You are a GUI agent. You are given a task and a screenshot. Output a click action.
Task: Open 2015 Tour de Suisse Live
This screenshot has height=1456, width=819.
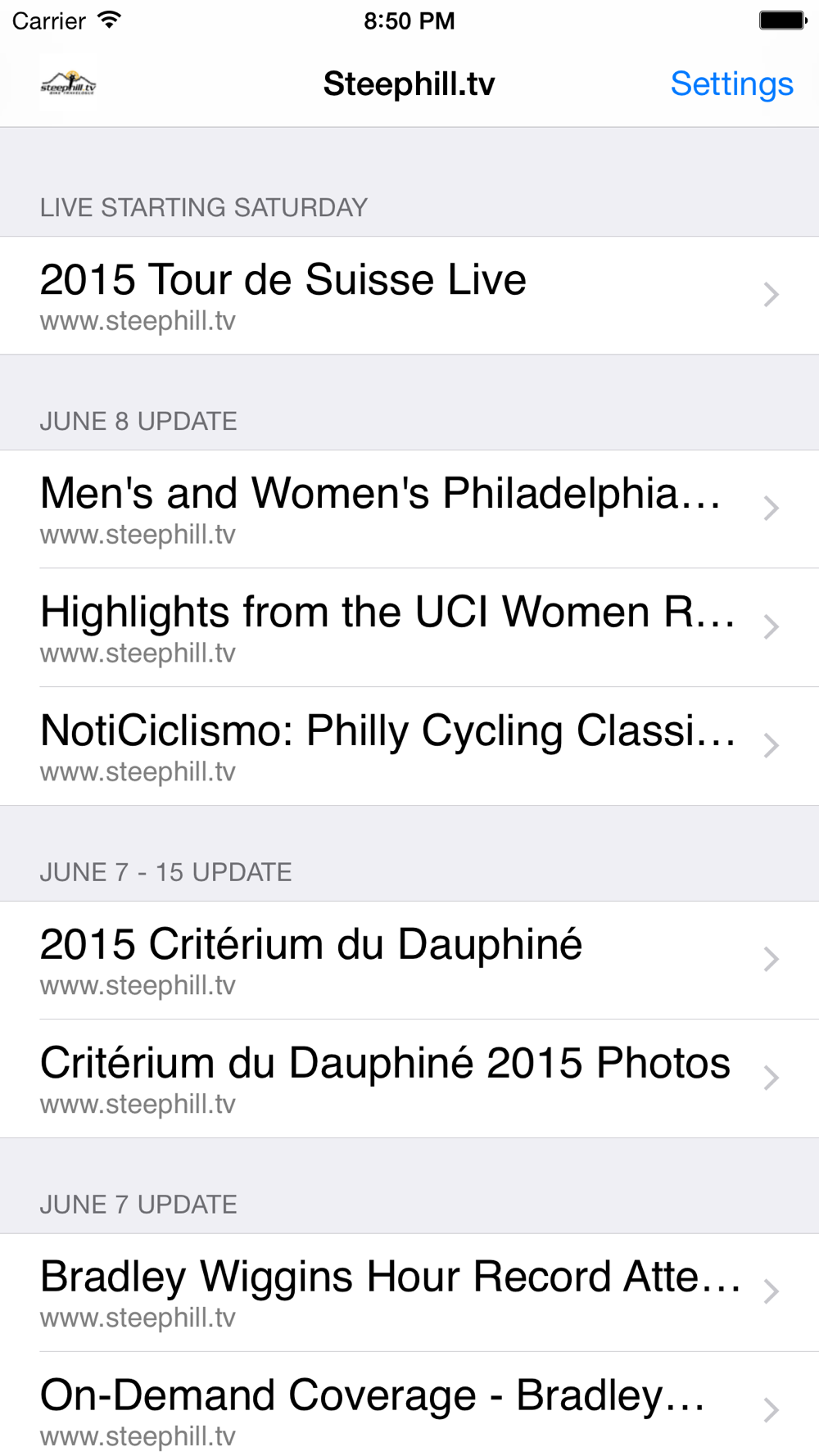(409, 296)
